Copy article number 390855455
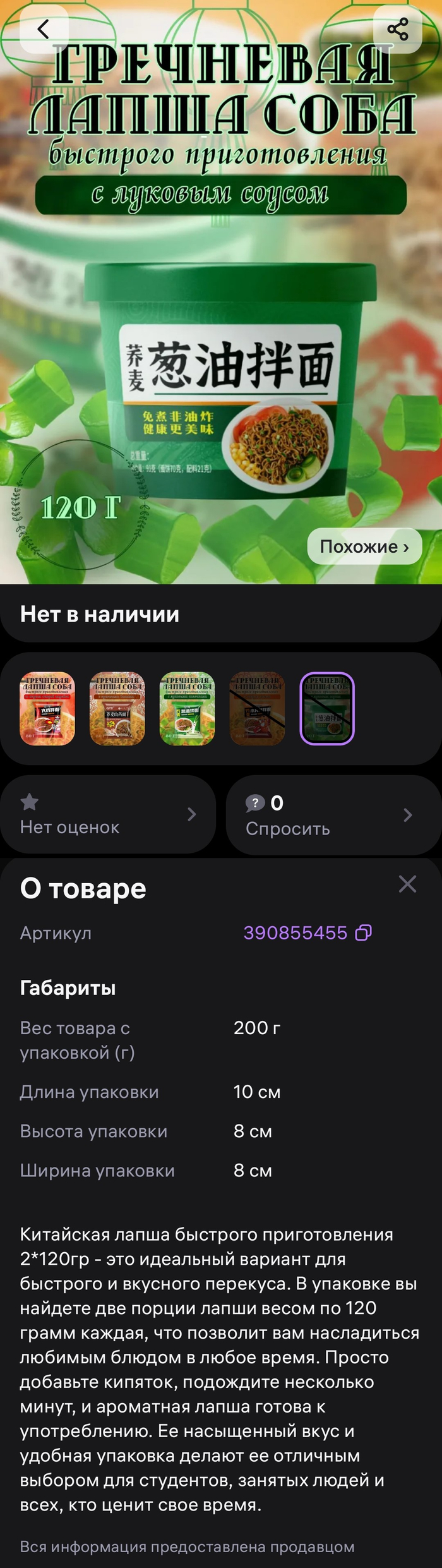 364,932
